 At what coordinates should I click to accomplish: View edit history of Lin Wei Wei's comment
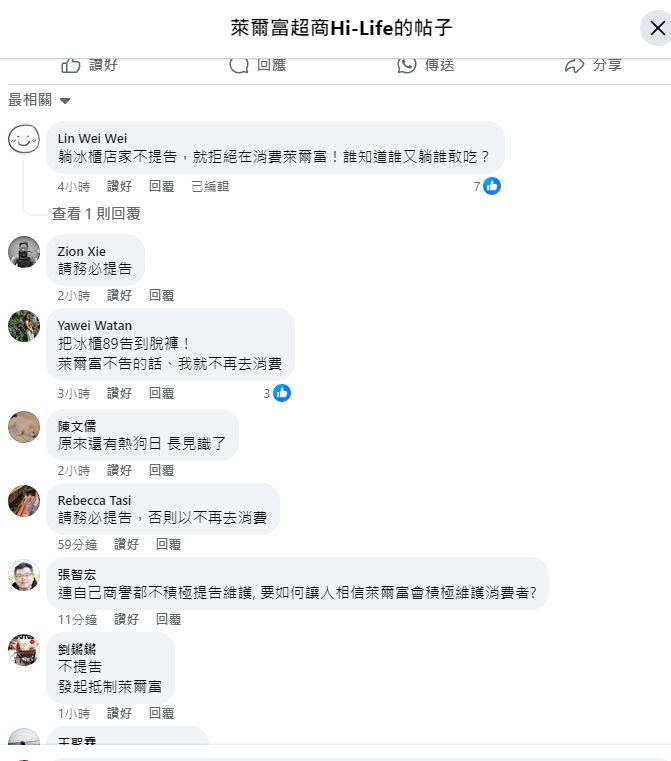210,186
